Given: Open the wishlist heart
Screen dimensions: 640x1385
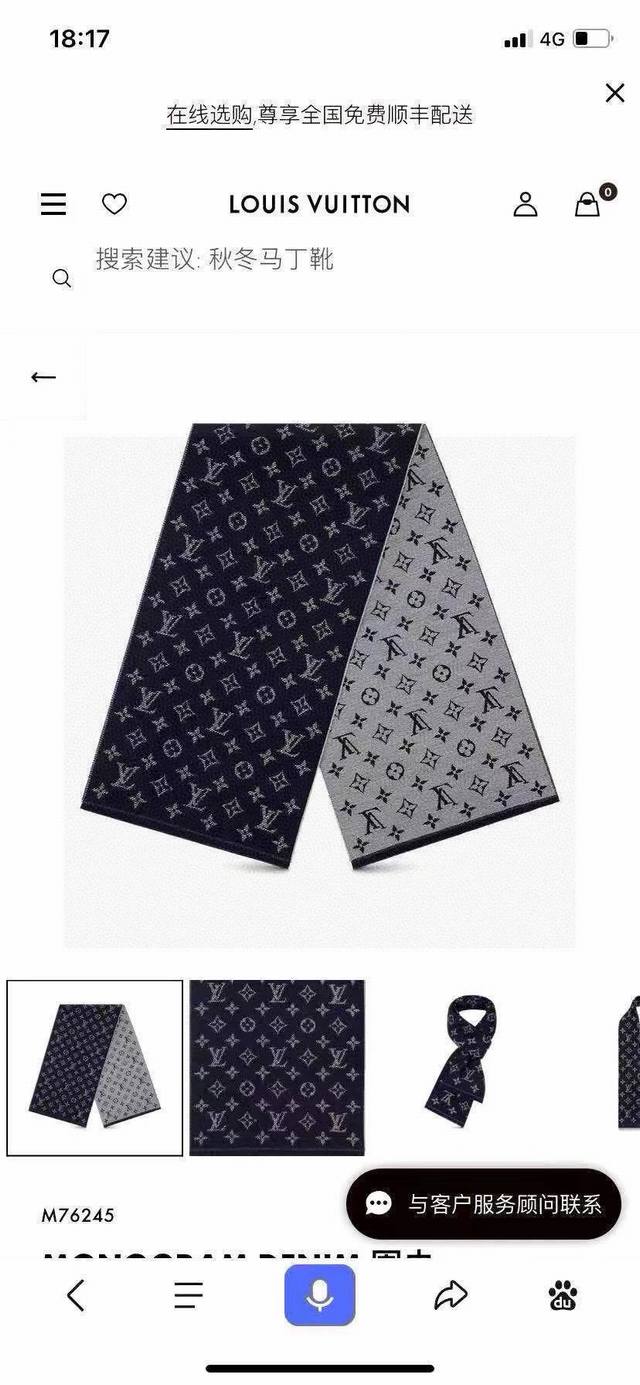Looking at the screenshot, I should pyautogui.click(x=115, y=204).
